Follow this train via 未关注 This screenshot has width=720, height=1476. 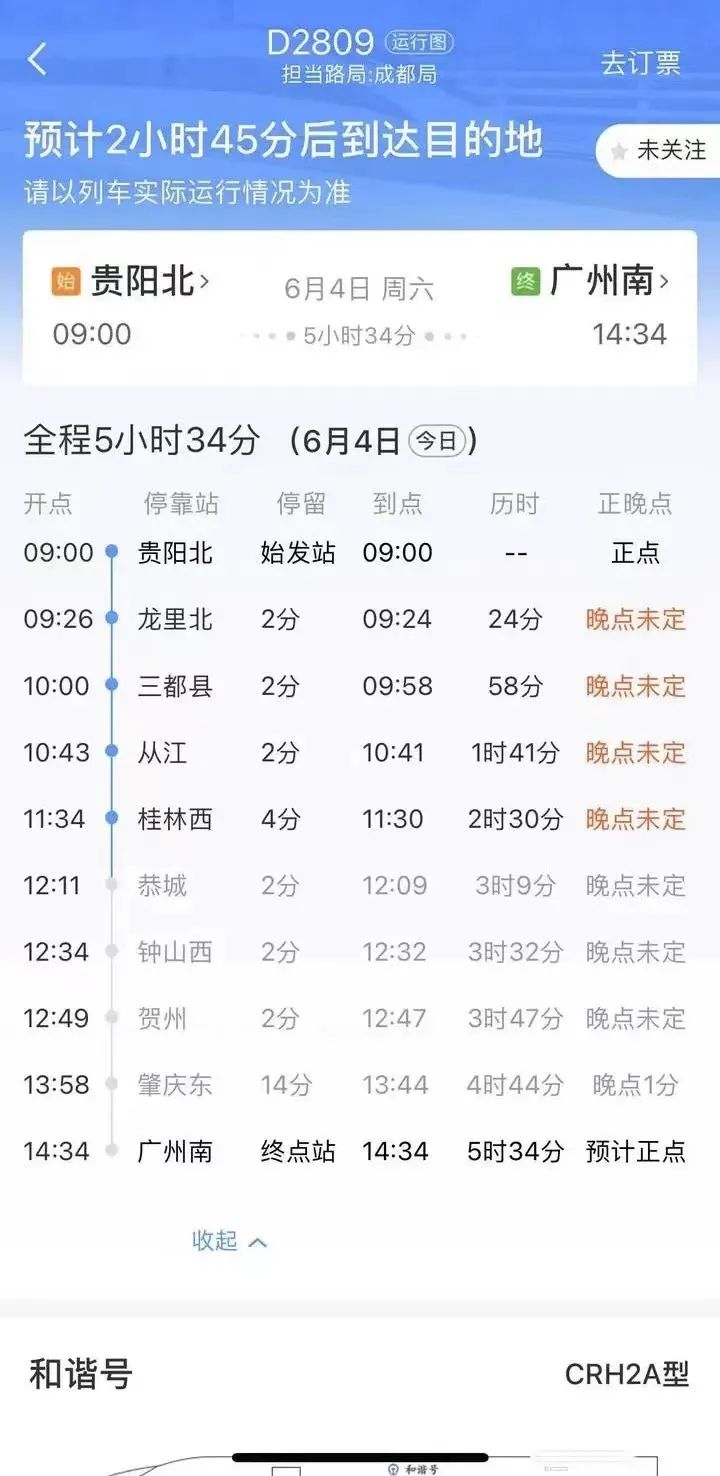(x=660, y=151)
